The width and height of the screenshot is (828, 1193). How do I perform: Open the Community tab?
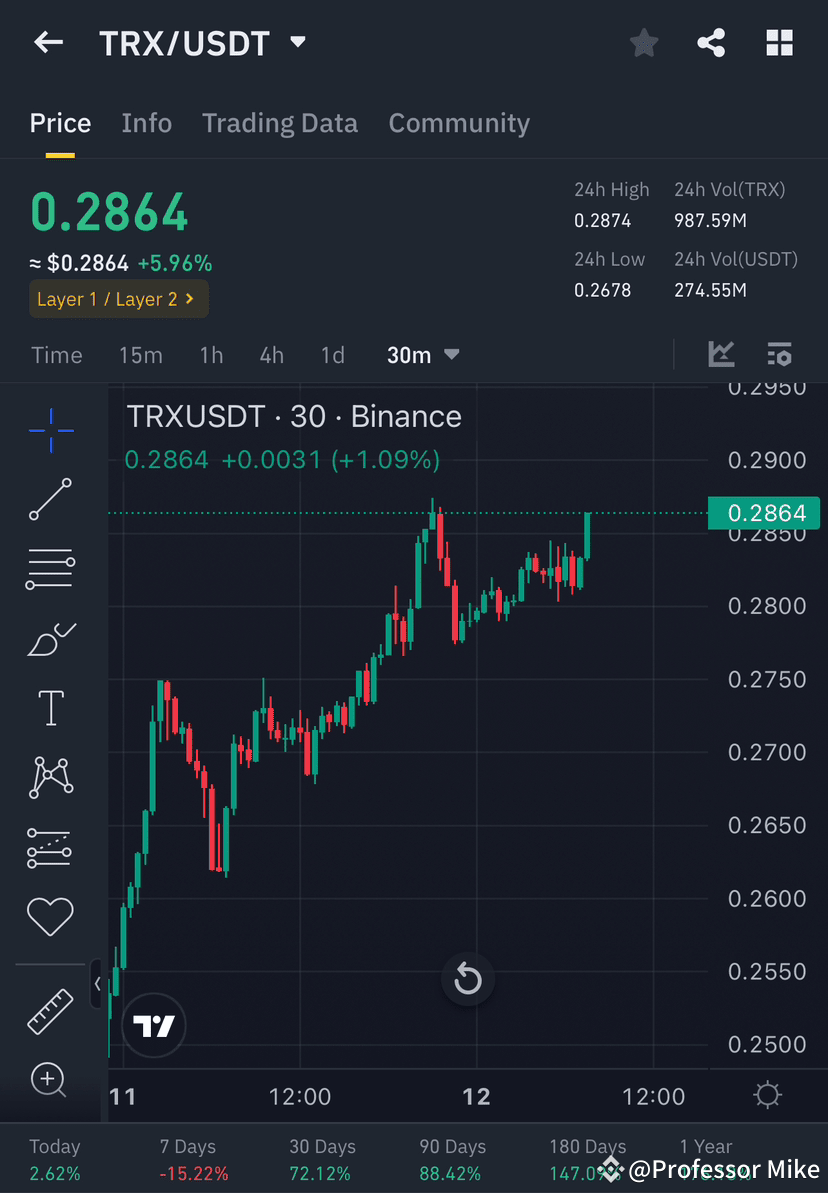[459, 122]
